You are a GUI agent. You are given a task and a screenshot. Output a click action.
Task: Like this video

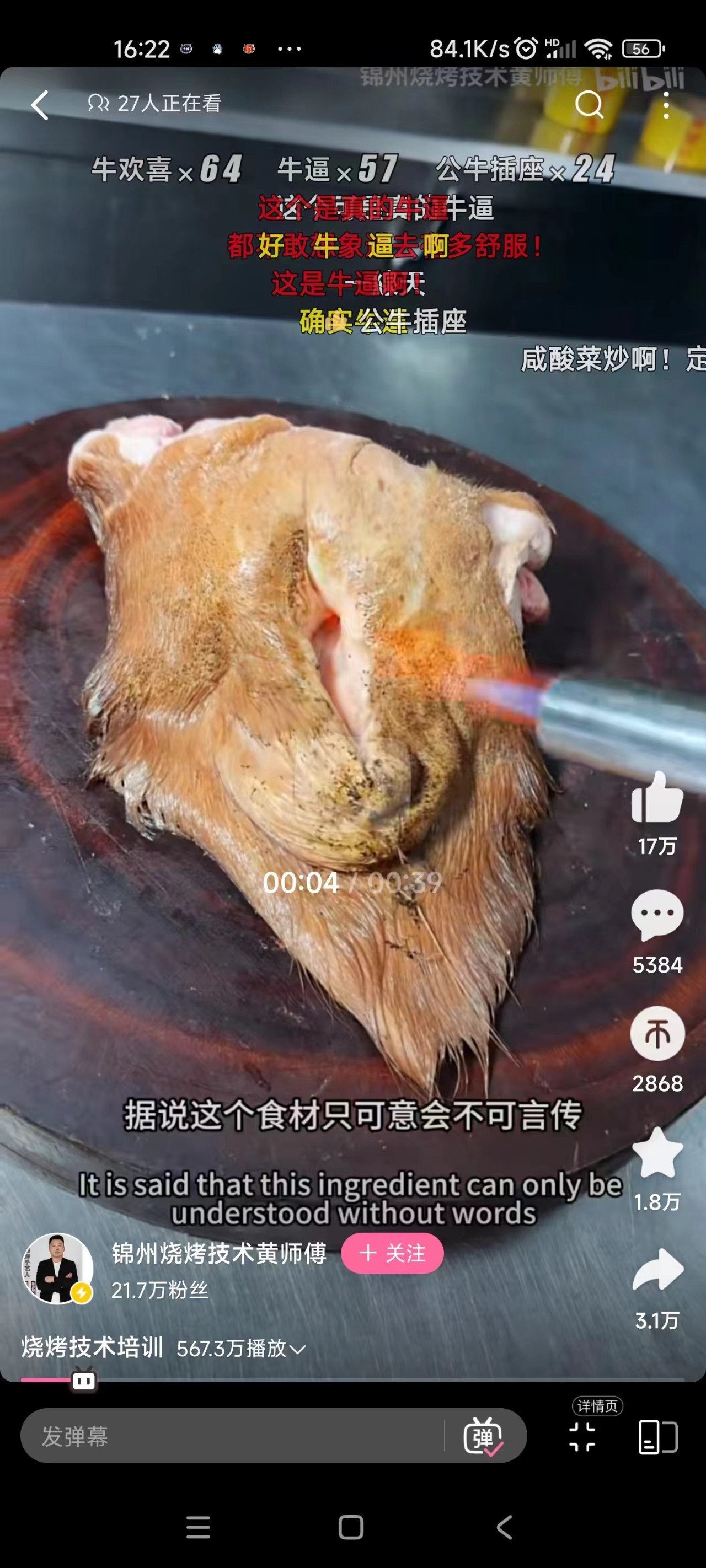[657, 798]
